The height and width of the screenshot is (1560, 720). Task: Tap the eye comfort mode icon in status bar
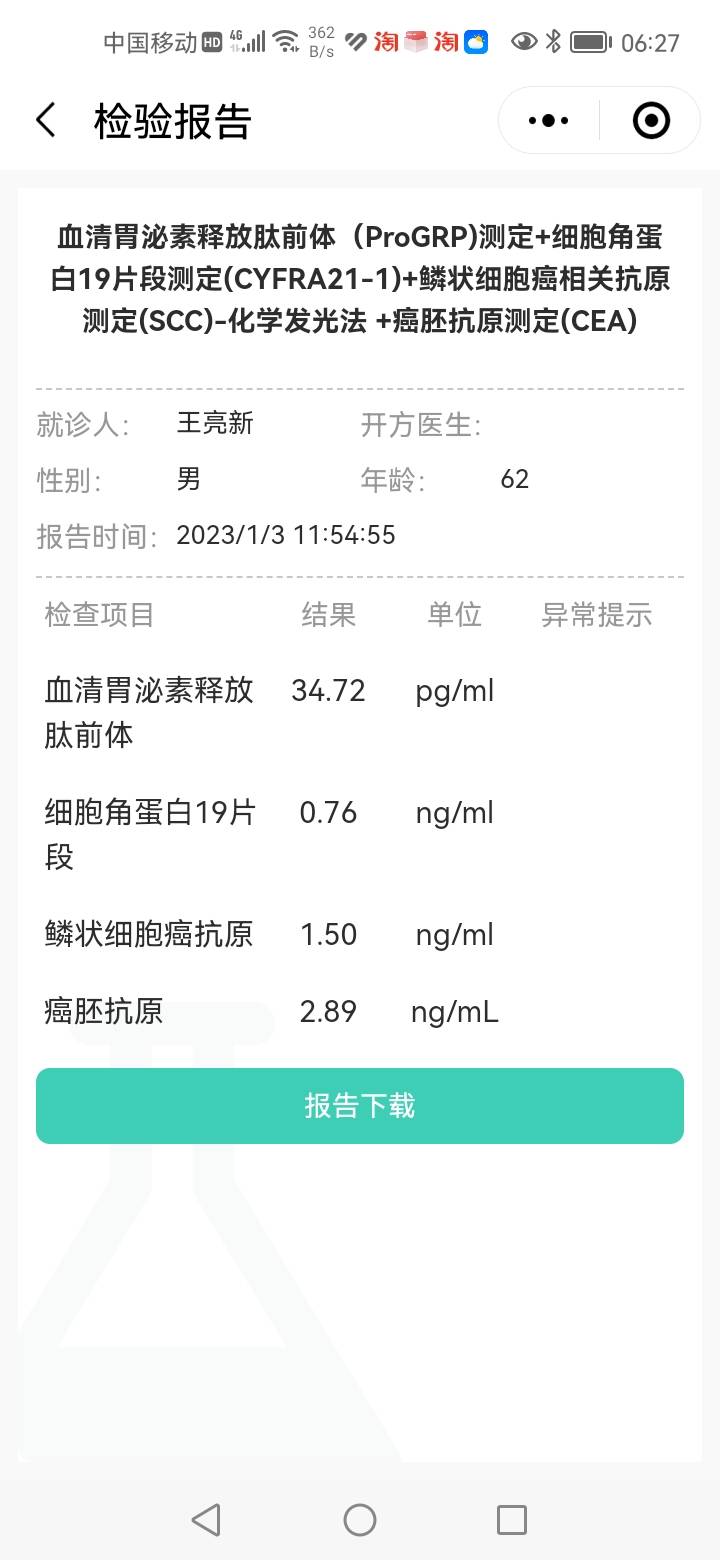click(522, 41)
